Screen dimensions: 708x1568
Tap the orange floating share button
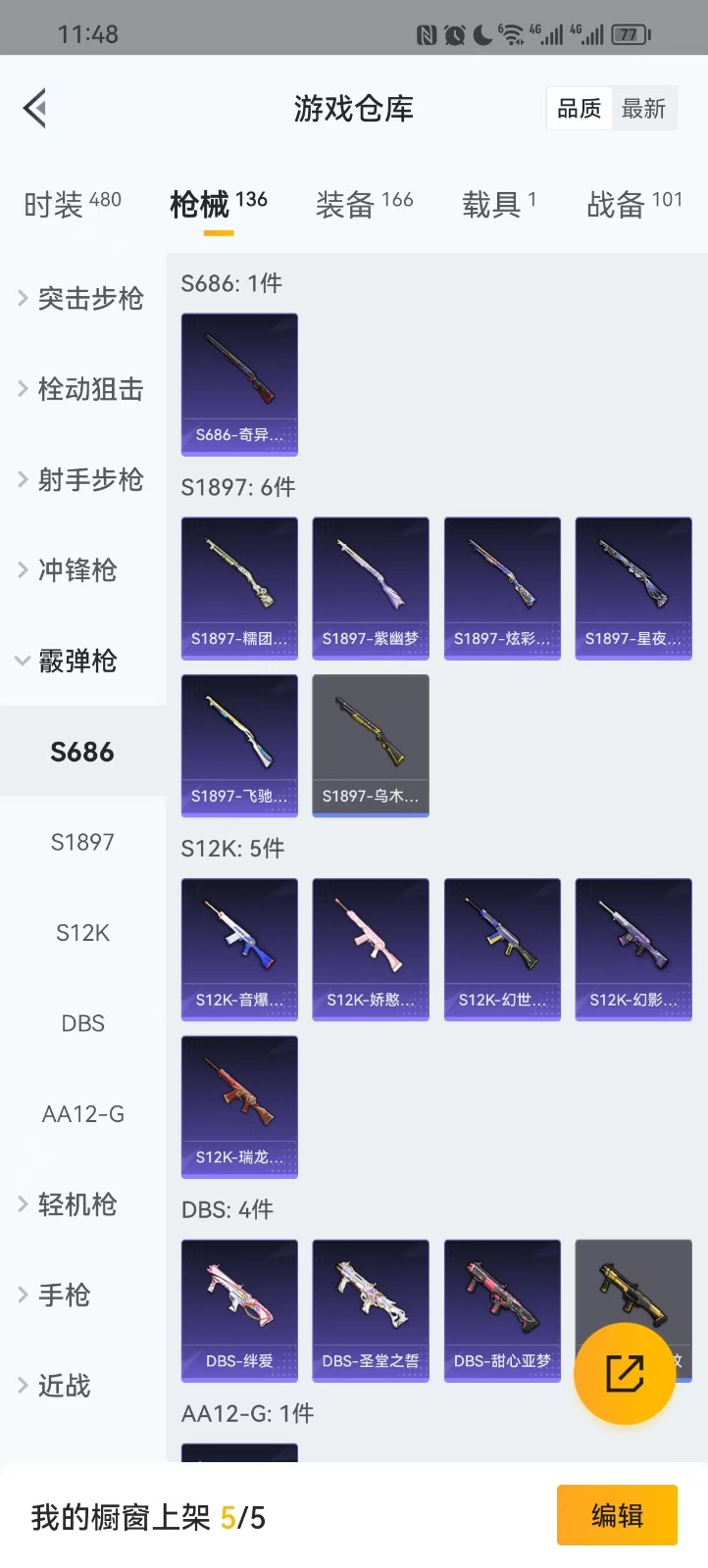point(625,1373)
